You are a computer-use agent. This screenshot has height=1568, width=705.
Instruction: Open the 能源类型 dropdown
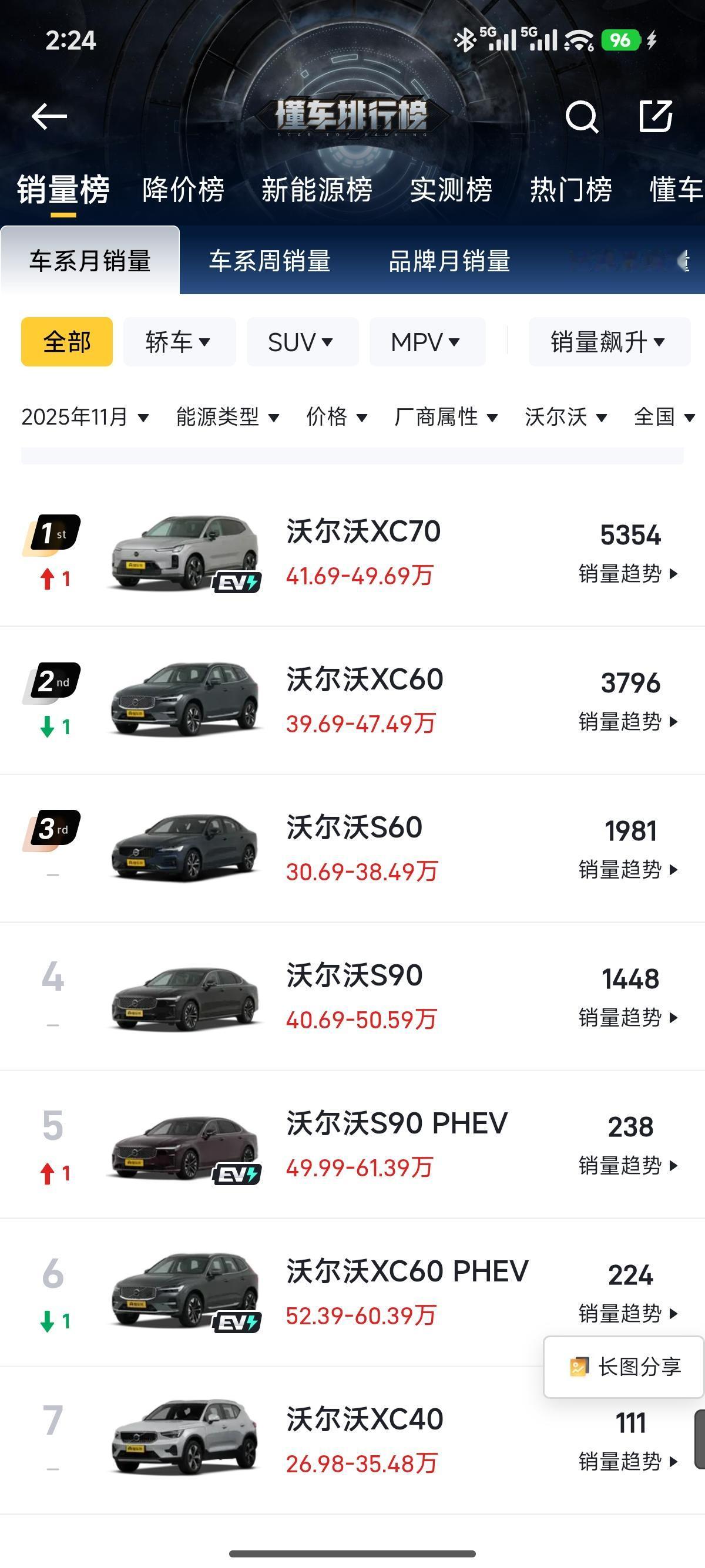click(x=224, y=417)
